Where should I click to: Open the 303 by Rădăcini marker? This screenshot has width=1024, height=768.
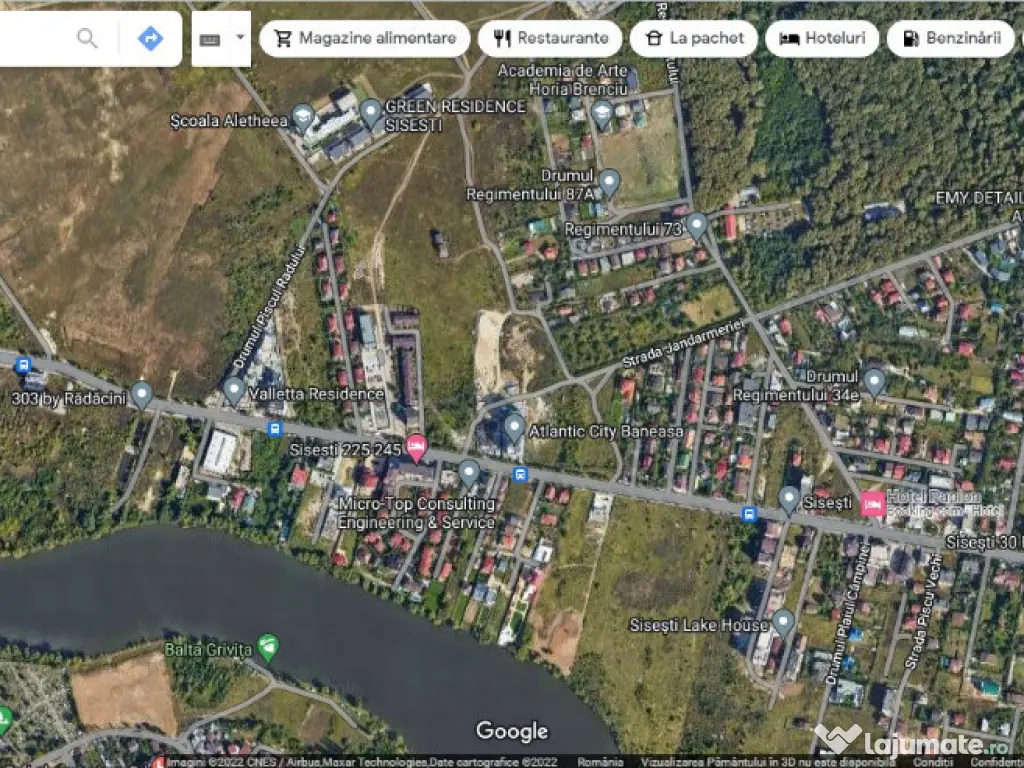pyautogui.click(x=141, y=393)
